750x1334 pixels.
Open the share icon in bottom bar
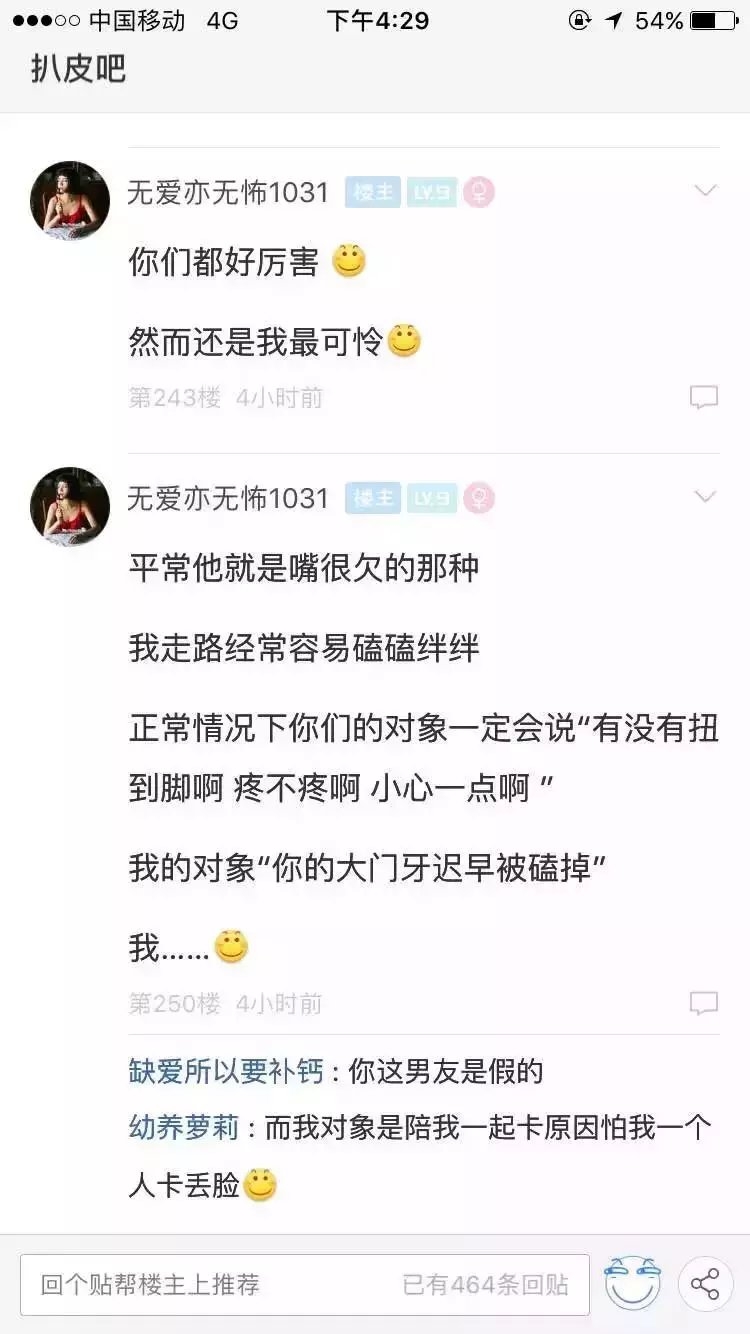(x=706, y=1284)
